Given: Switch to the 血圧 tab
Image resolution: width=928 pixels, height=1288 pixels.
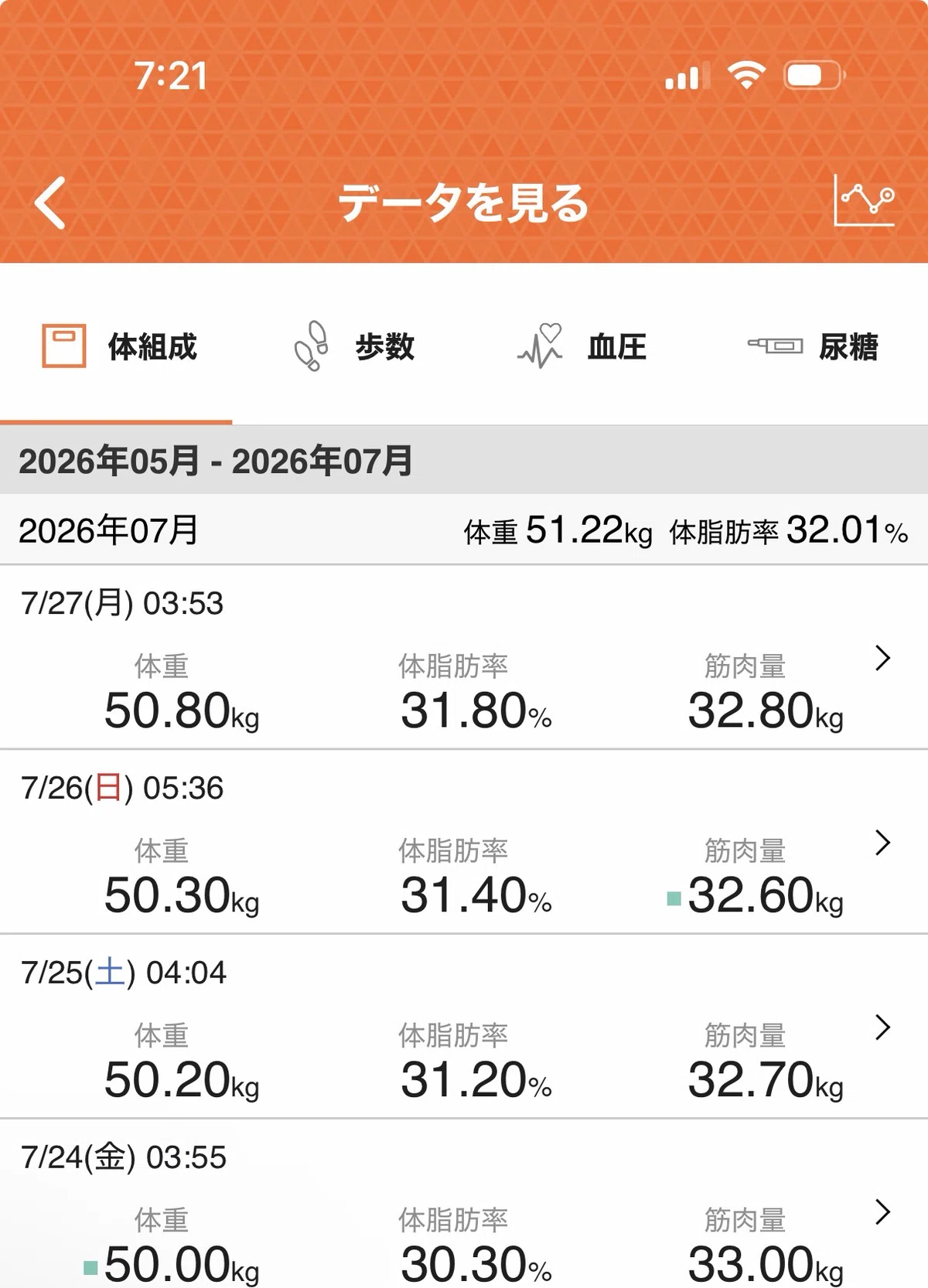Looking at the screenshot, I should pos(580,346).
